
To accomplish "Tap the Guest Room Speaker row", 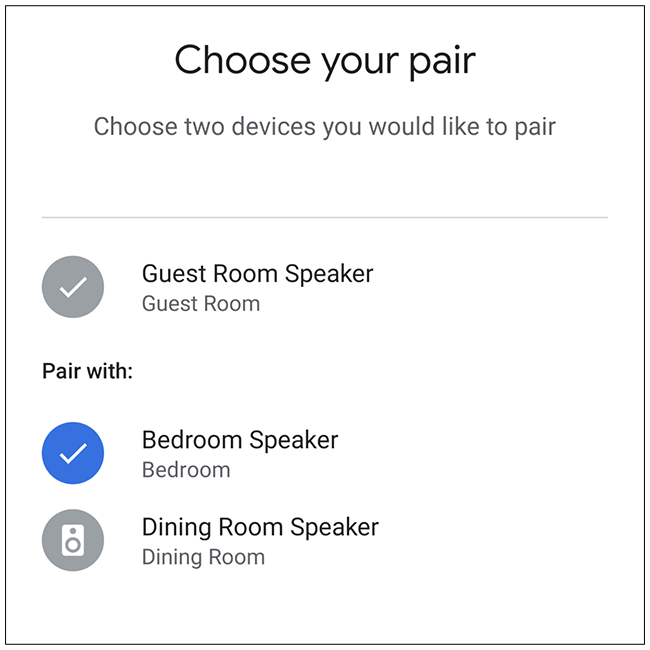I will 257,287.
